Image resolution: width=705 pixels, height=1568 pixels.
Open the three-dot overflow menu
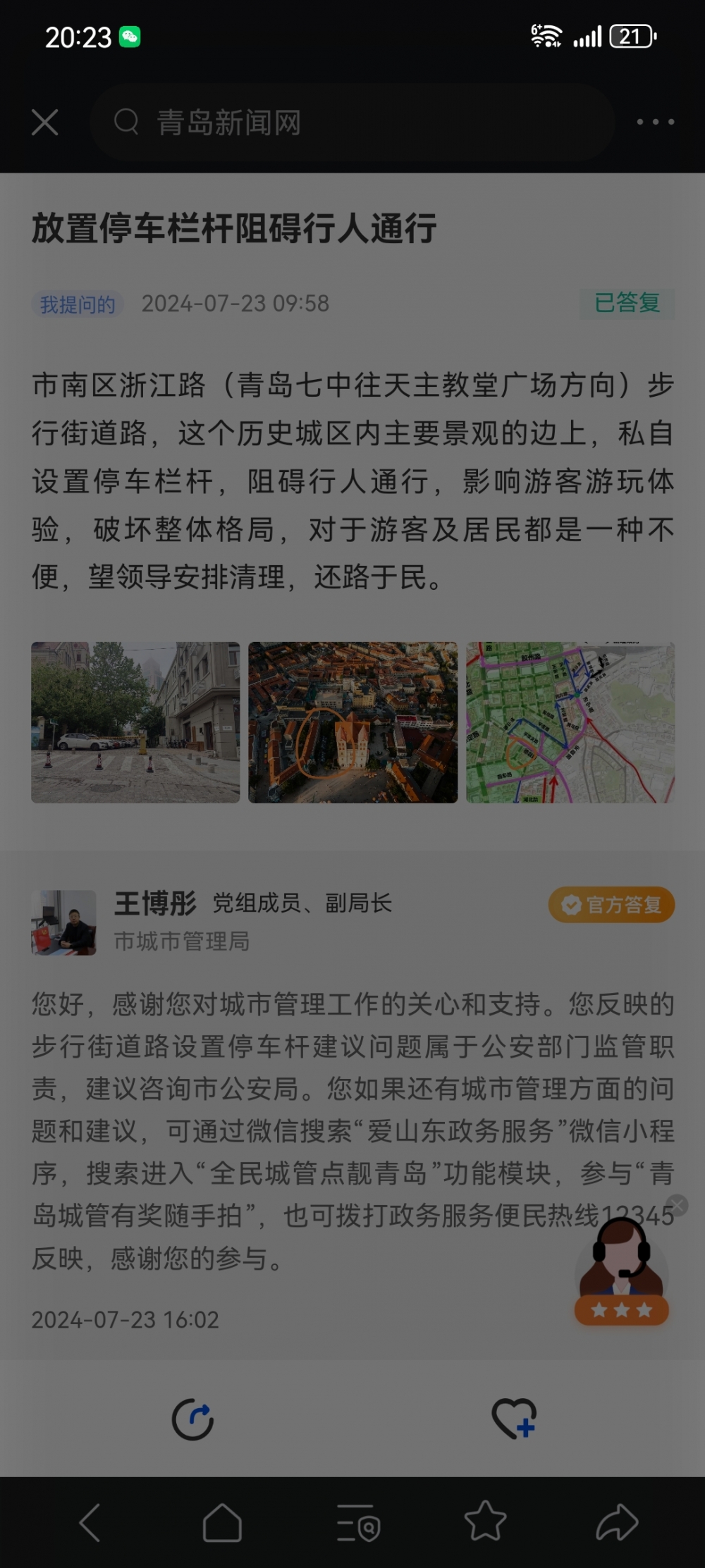pyautogui.click(x=655, y=122)
